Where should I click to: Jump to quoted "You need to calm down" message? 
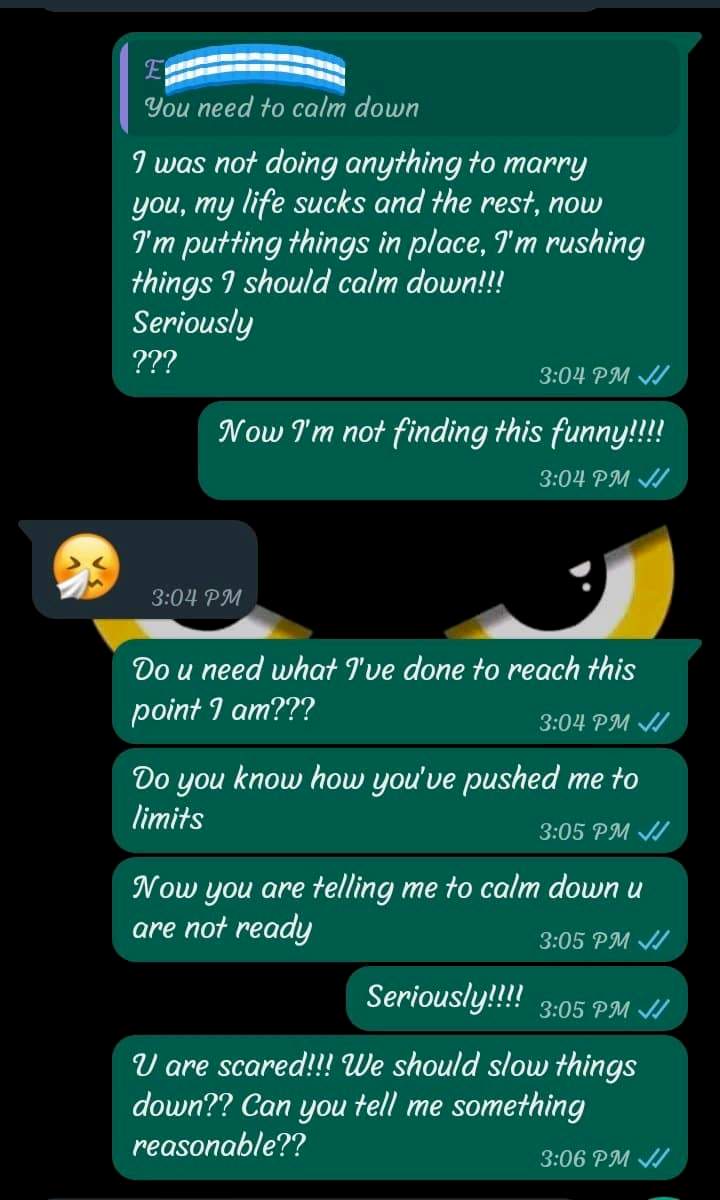click(400, 90)
